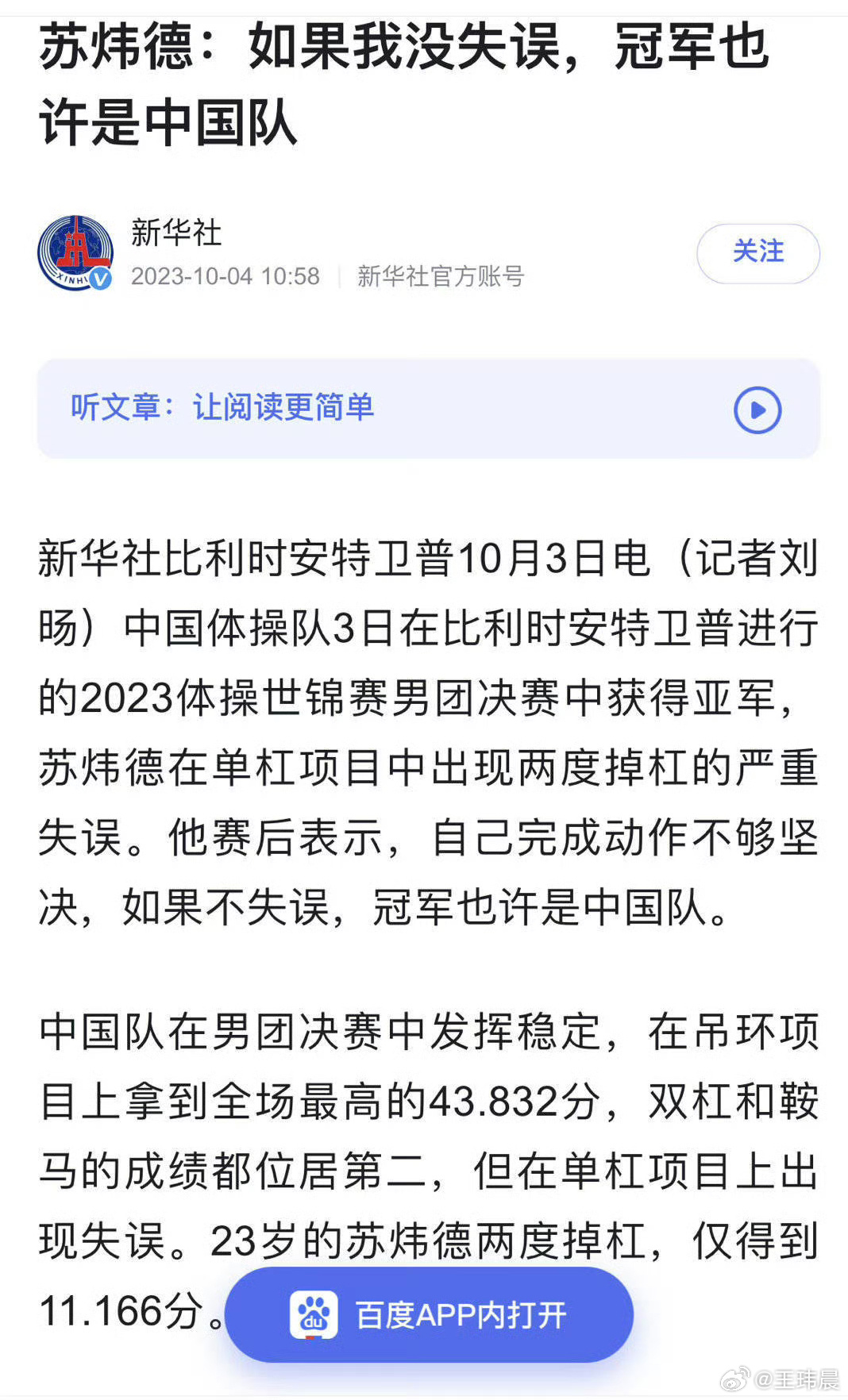The height and width of the screenshot is (1400, 848).
Task: Follow the 新华社 account
Action: tap(757, 253)
